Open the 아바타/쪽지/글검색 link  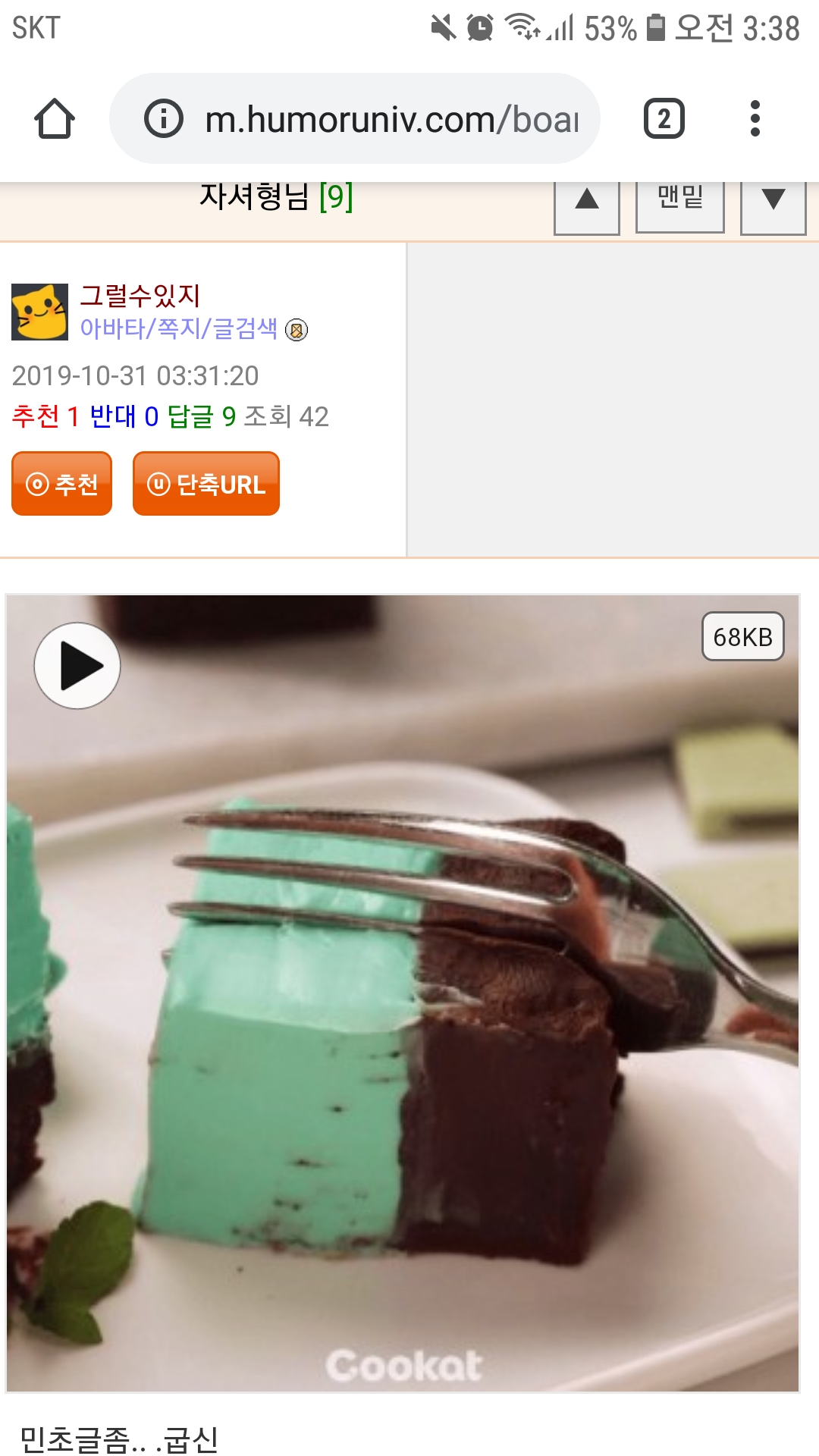tap(179, 328)
